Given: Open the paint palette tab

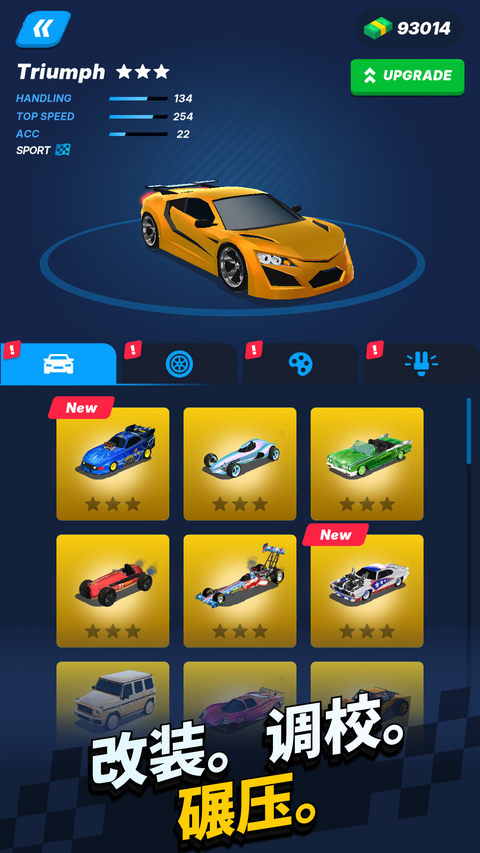Looking at the screenshot, I should [300, 364].
